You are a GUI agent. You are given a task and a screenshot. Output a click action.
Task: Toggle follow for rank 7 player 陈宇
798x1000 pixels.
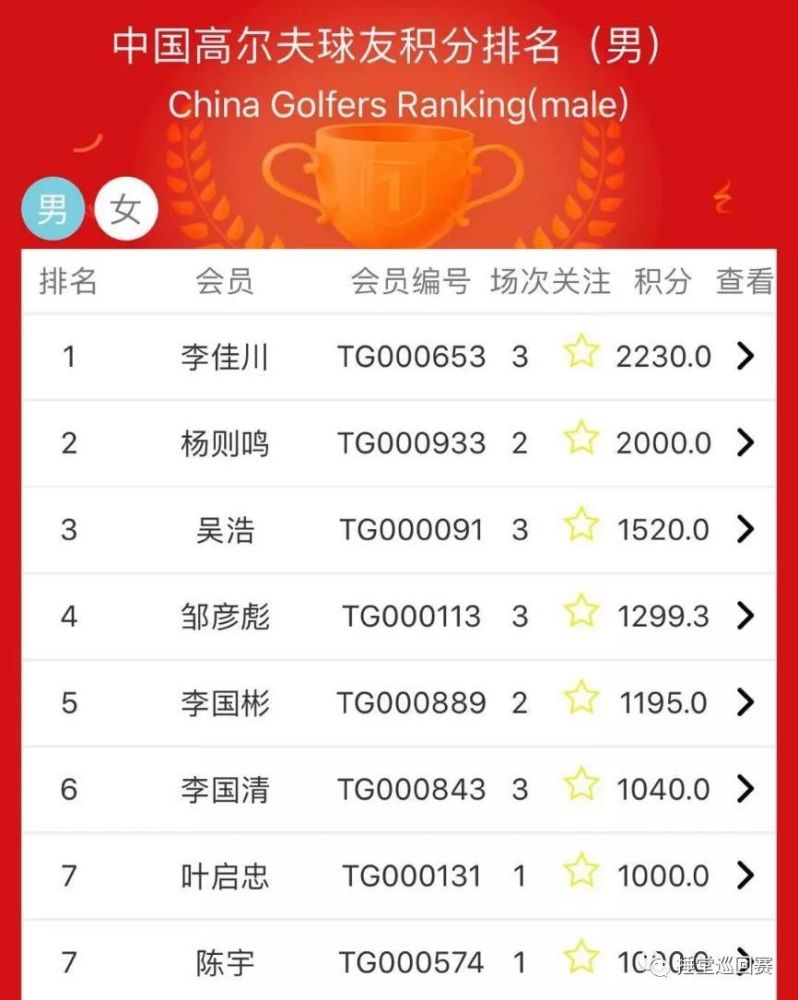581,962
